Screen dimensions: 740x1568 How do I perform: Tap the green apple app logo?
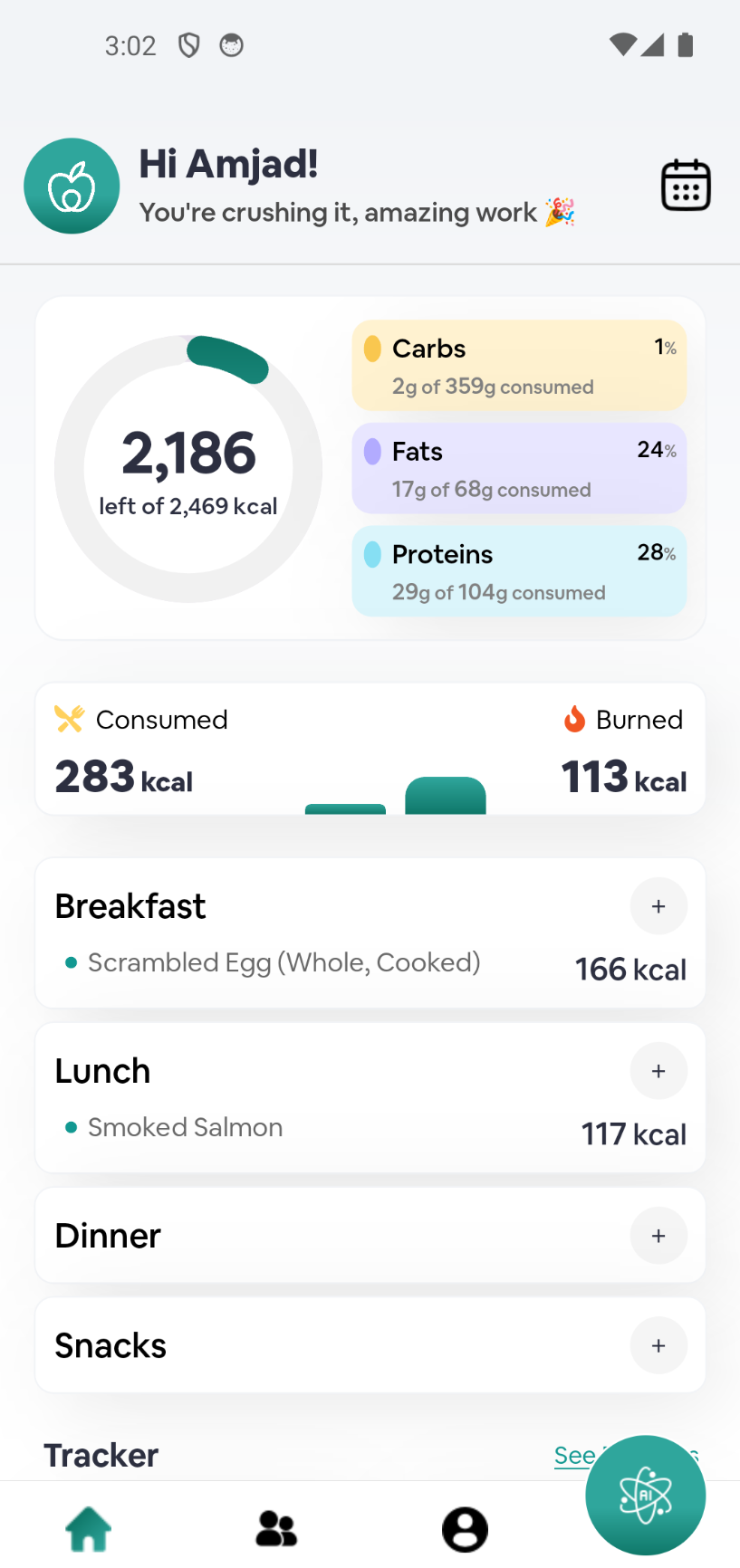pyautogui.click(x=72, y=186)
